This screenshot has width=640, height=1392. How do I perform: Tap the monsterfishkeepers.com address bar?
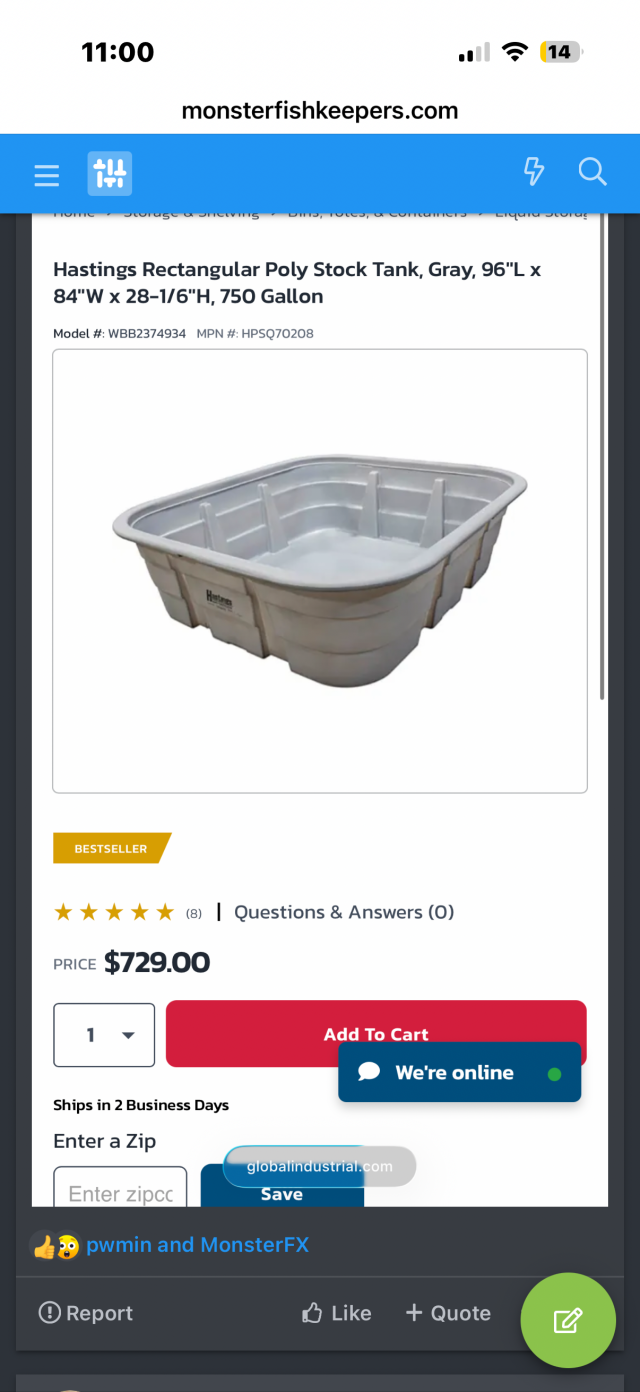[x=320, y=111]
